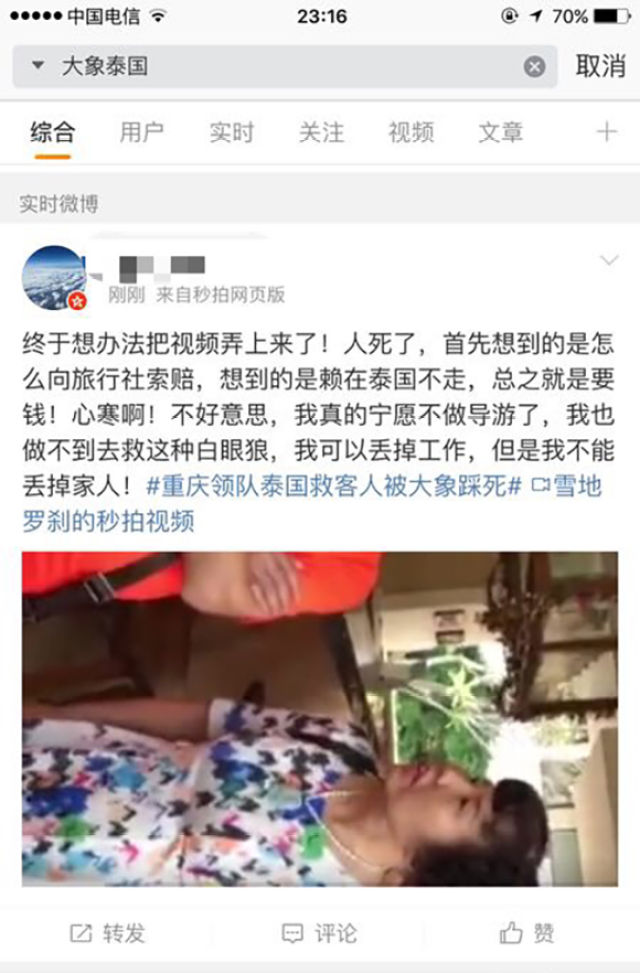Open hashtag #重庆领队泰国救客人被大象踩死#
Image resolution: width=640 pixels, height=973 pixels.
[335, 487]
